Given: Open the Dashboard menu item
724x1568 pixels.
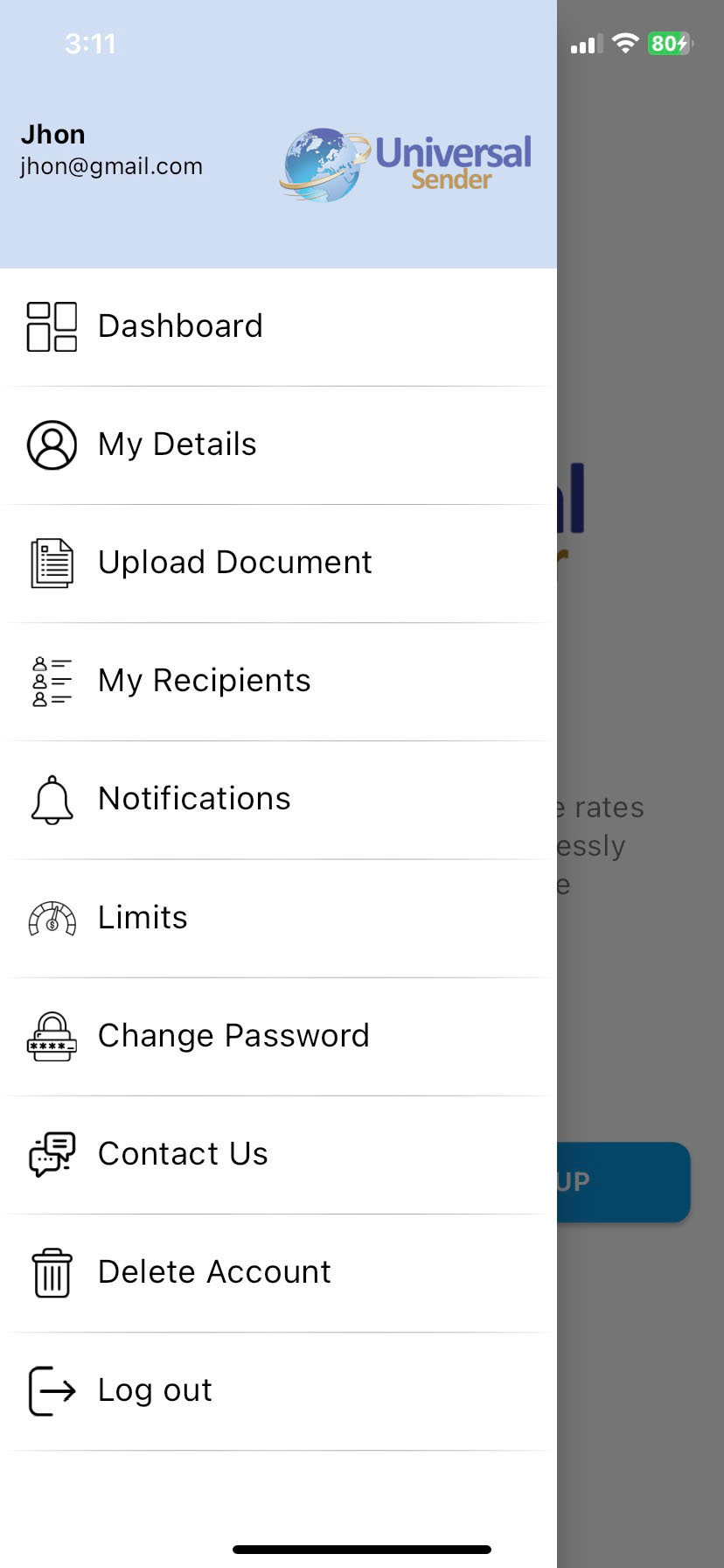Looking at the screenshot, I should [x=180, y=326].
